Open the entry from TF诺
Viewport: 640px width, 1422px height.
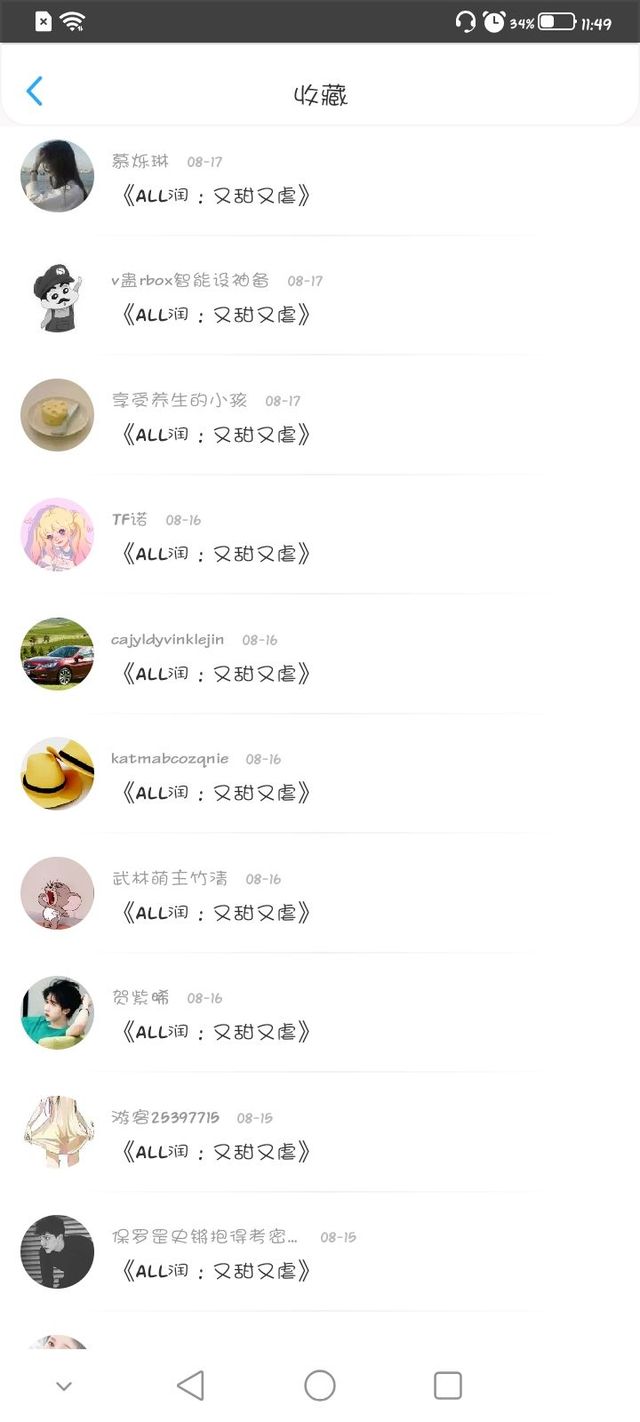(320, 534)
